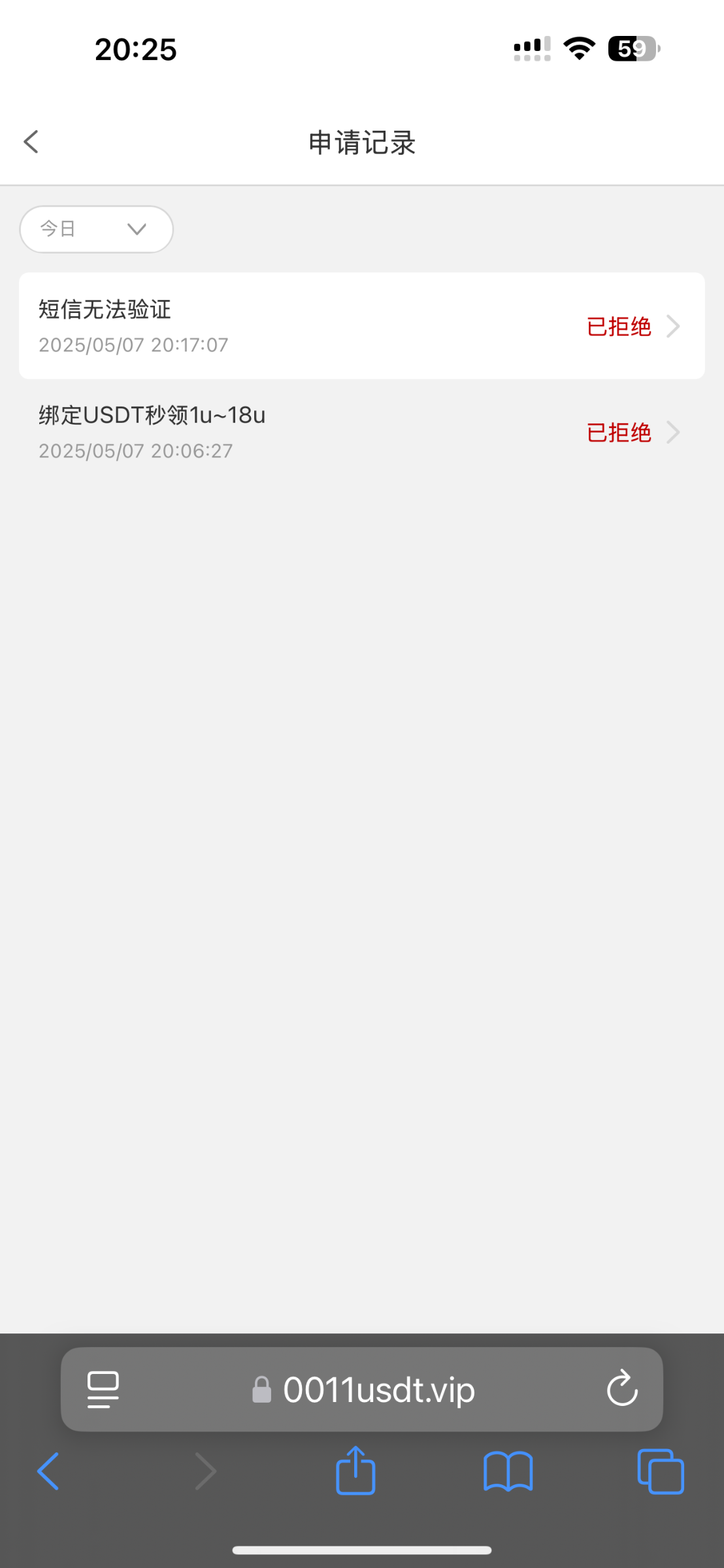Share this page via Safari share icon

point(355,1471)
